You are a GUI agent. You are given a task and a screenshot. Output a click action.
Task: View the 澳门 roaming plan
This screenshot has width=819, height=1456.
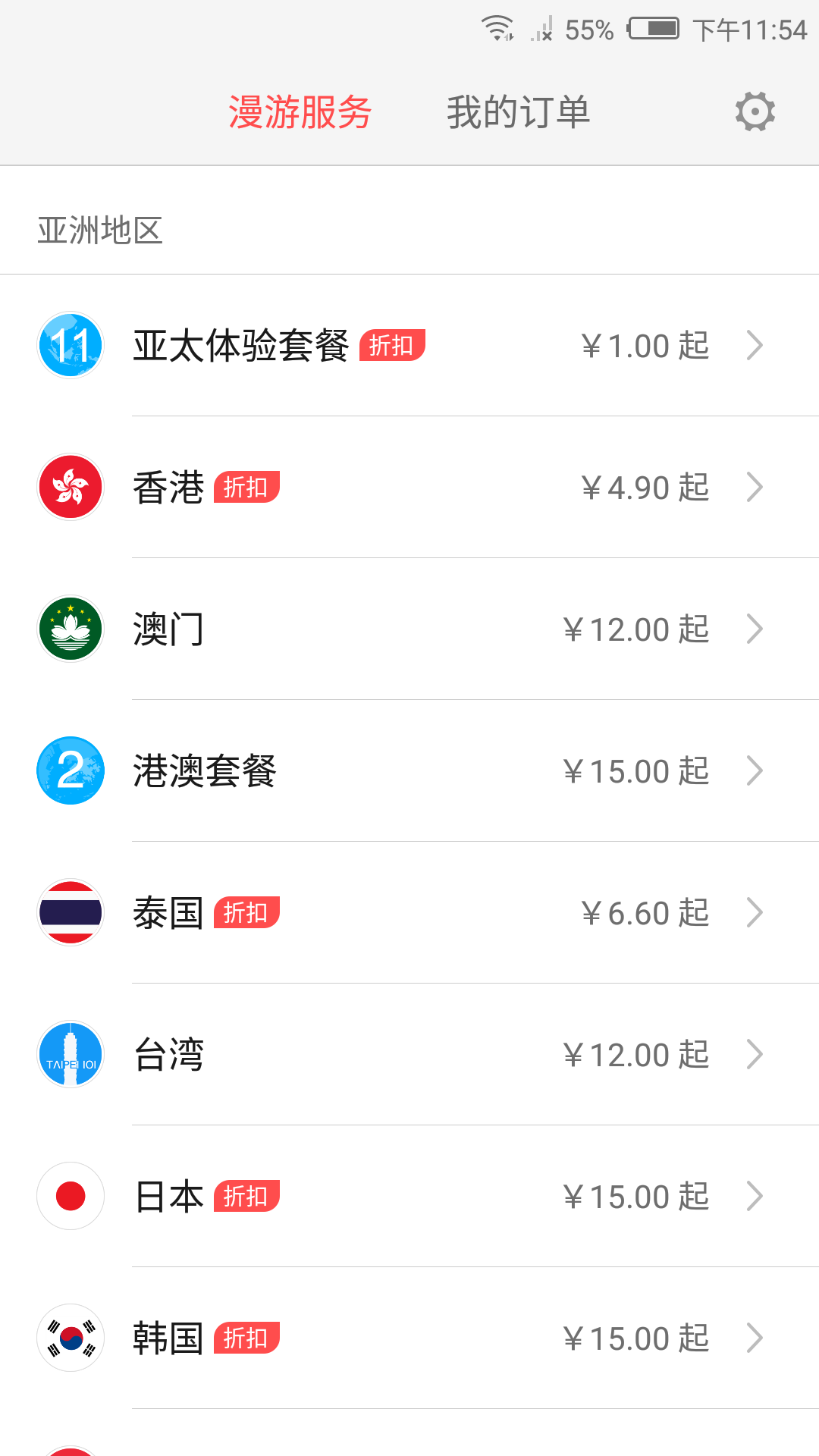point(409,629)
